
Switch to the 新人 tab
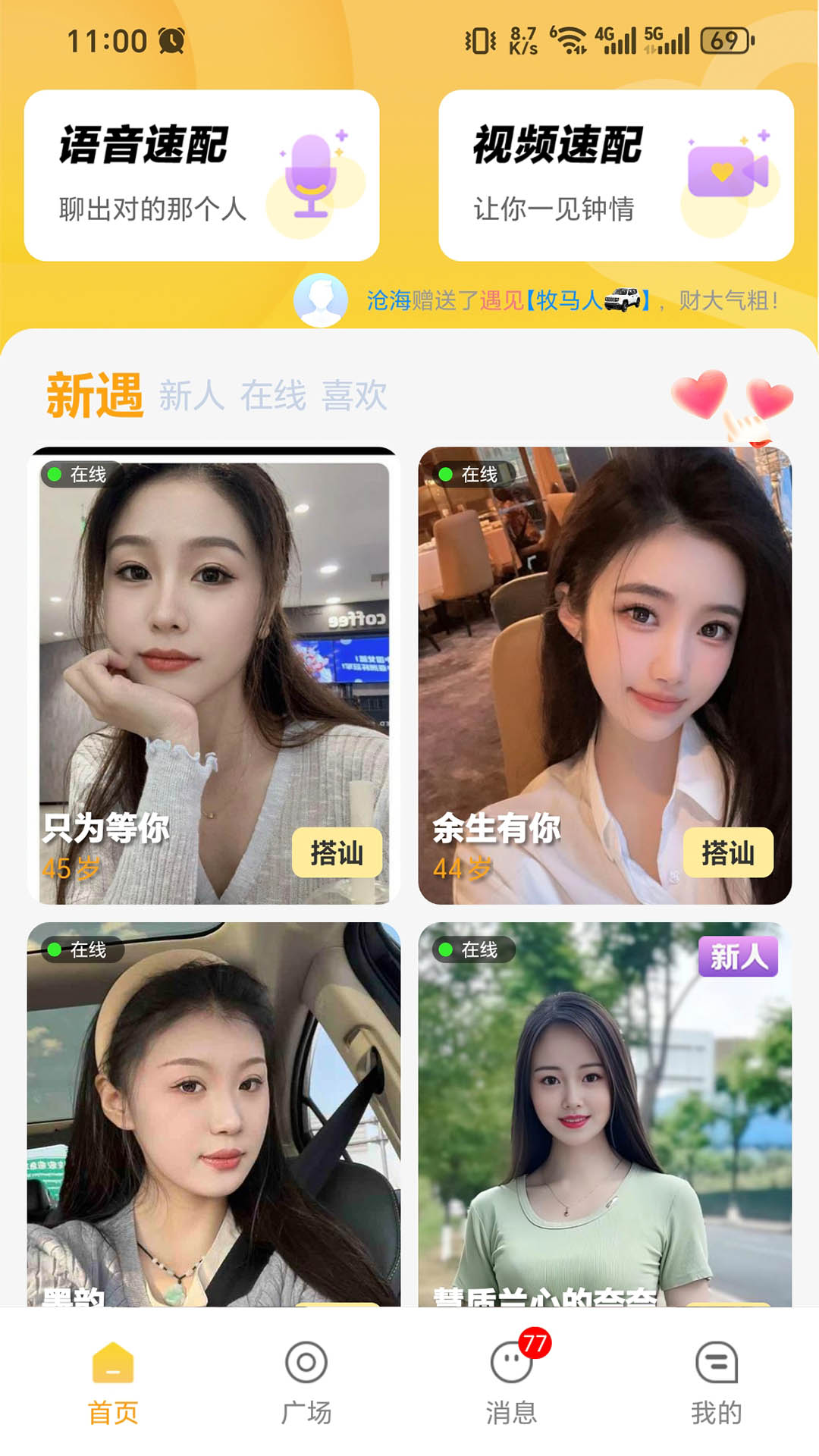pyautogui.click(x=191, y=396)
